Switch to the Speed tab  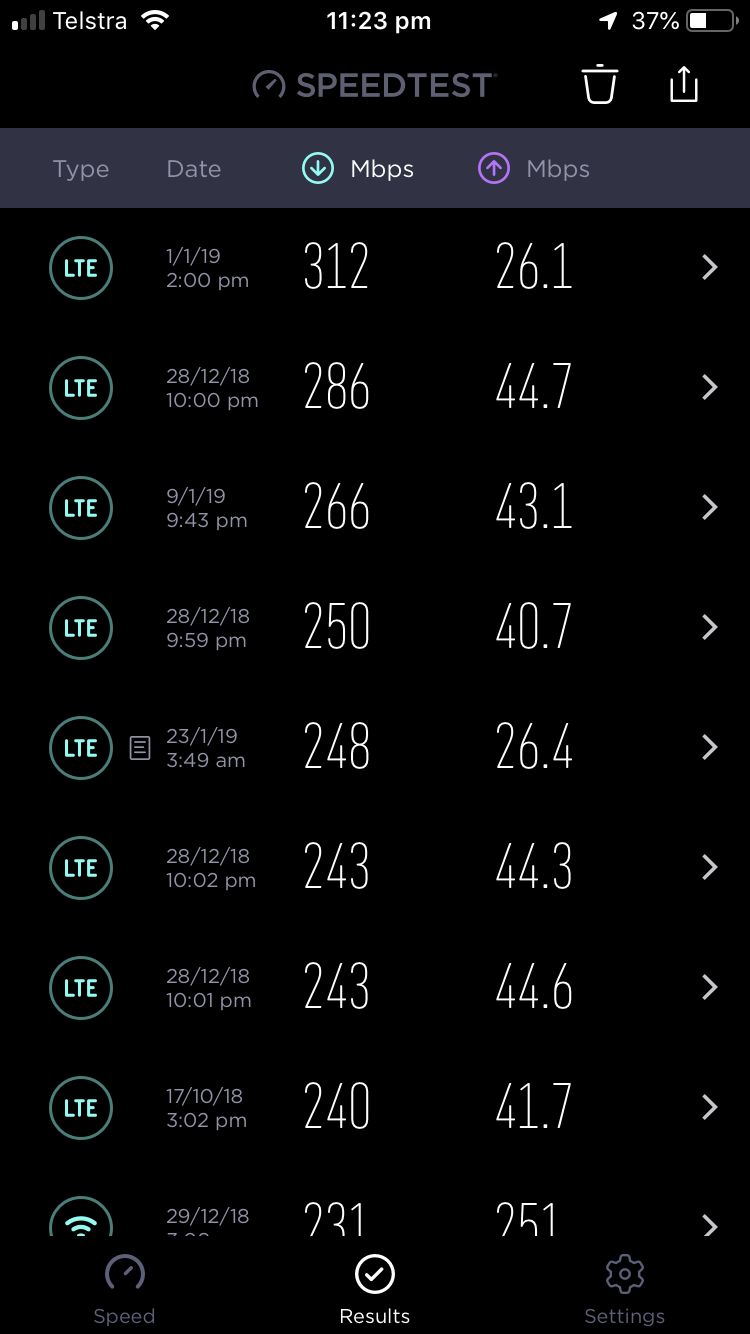coord(124,1290)
